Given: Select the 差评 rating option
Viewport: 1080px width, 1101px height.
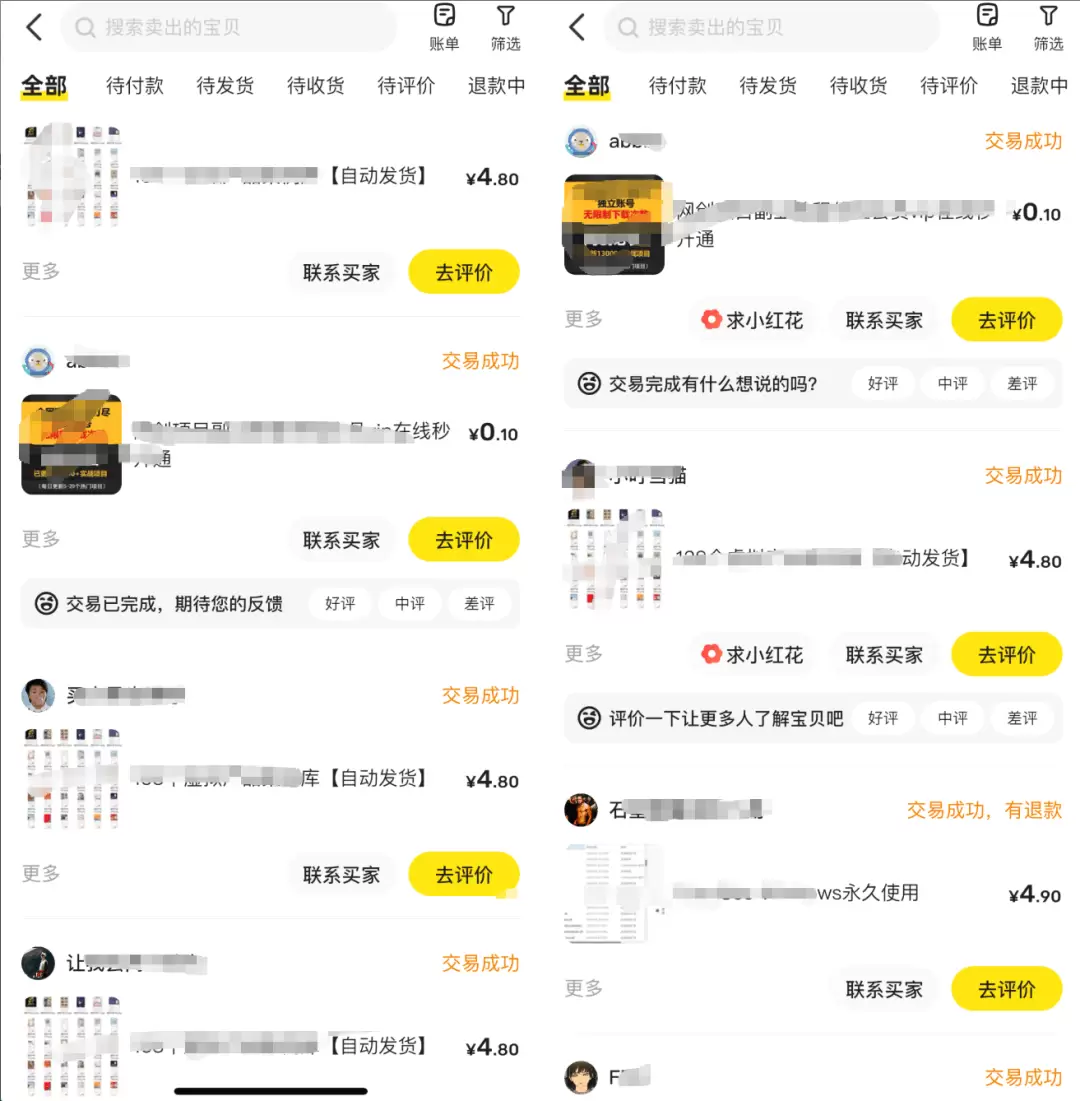Looking at the screenshot, I should point(480,603).
